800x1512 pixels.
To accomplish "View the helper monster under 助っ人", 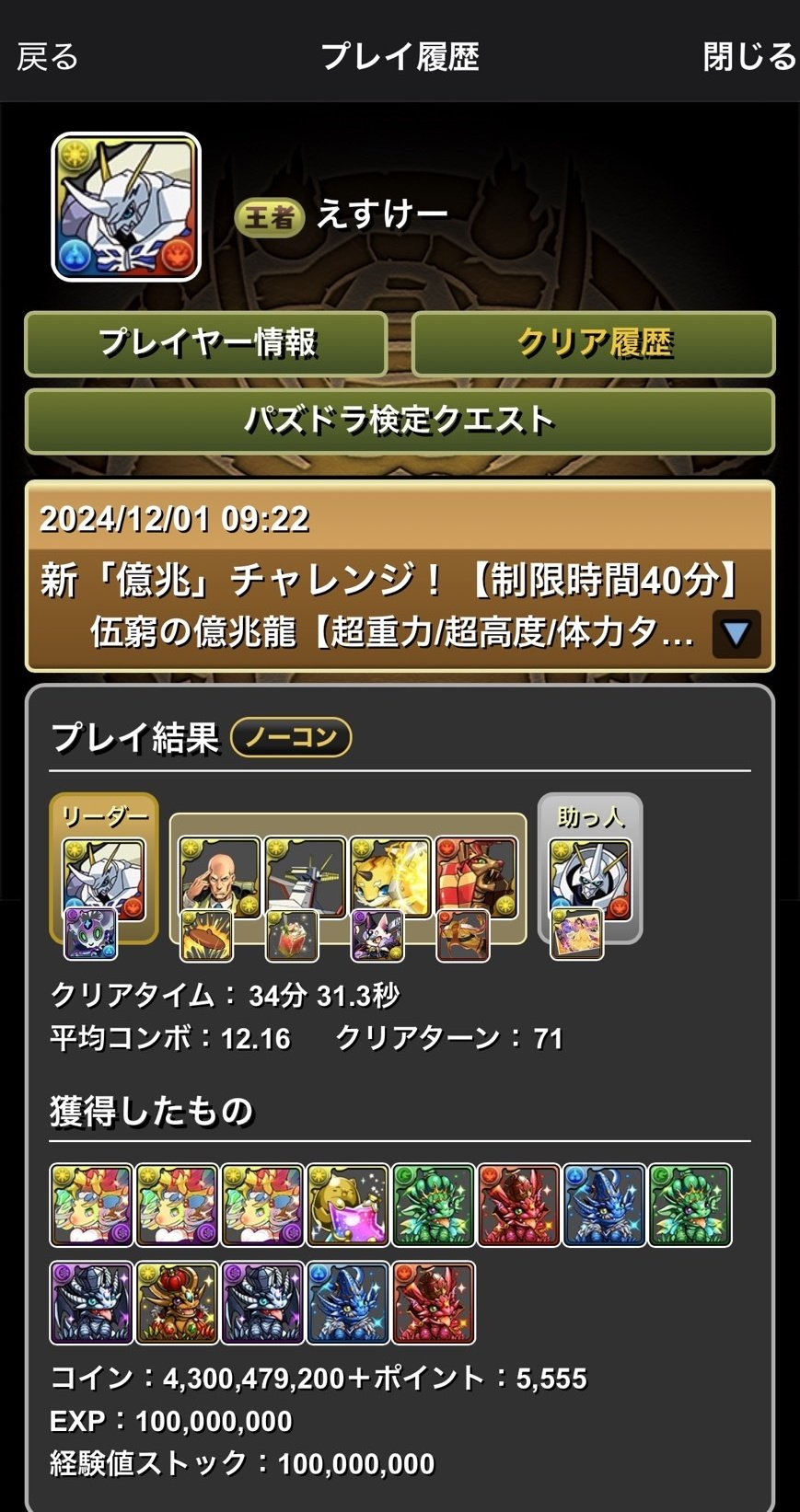I will click(x=589, y=877).
